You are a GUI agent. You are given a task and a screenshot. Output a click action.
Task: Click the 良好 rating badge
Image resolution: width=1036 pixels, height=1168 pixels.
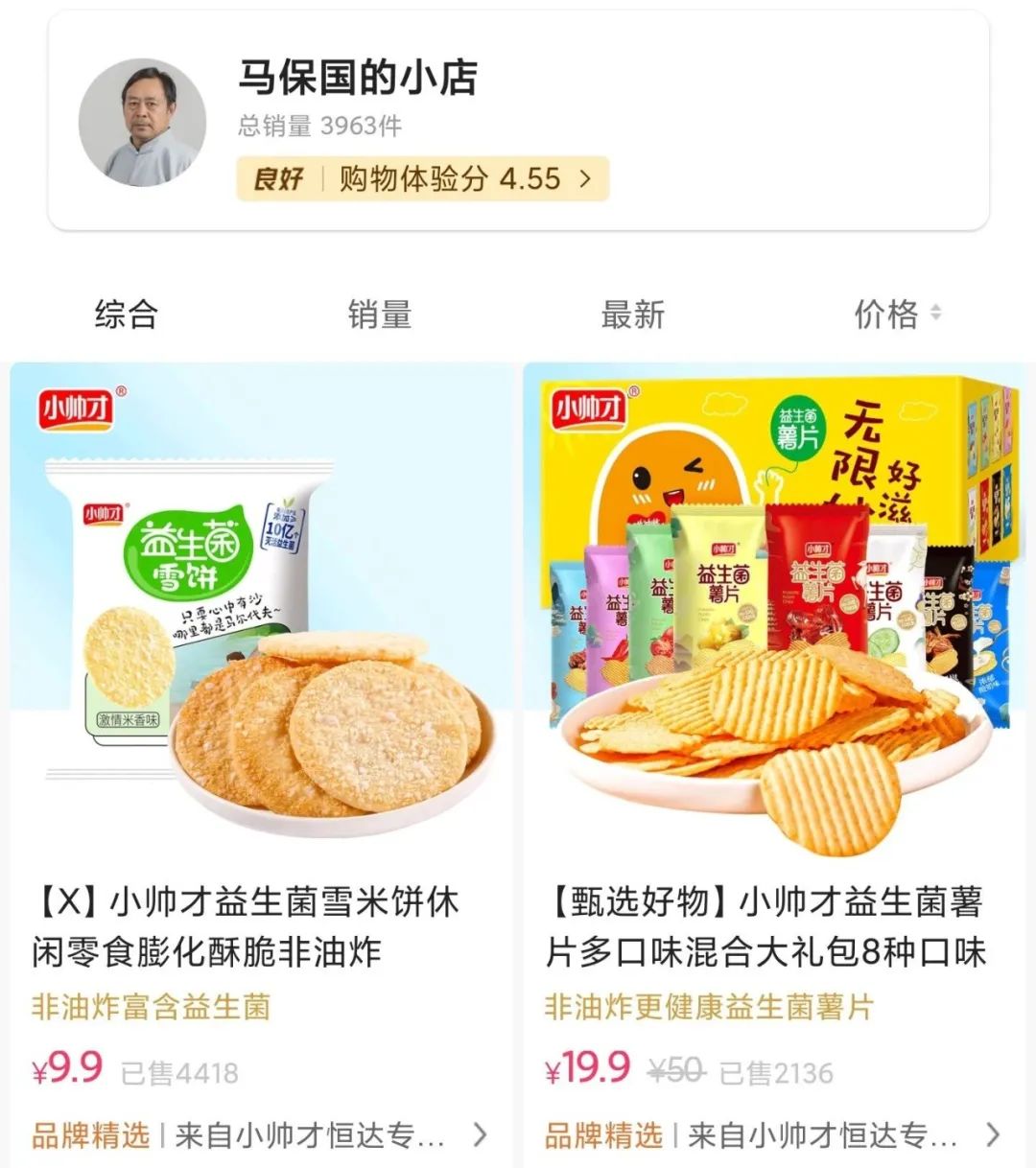pyautogui.click(x=283, y=178)
